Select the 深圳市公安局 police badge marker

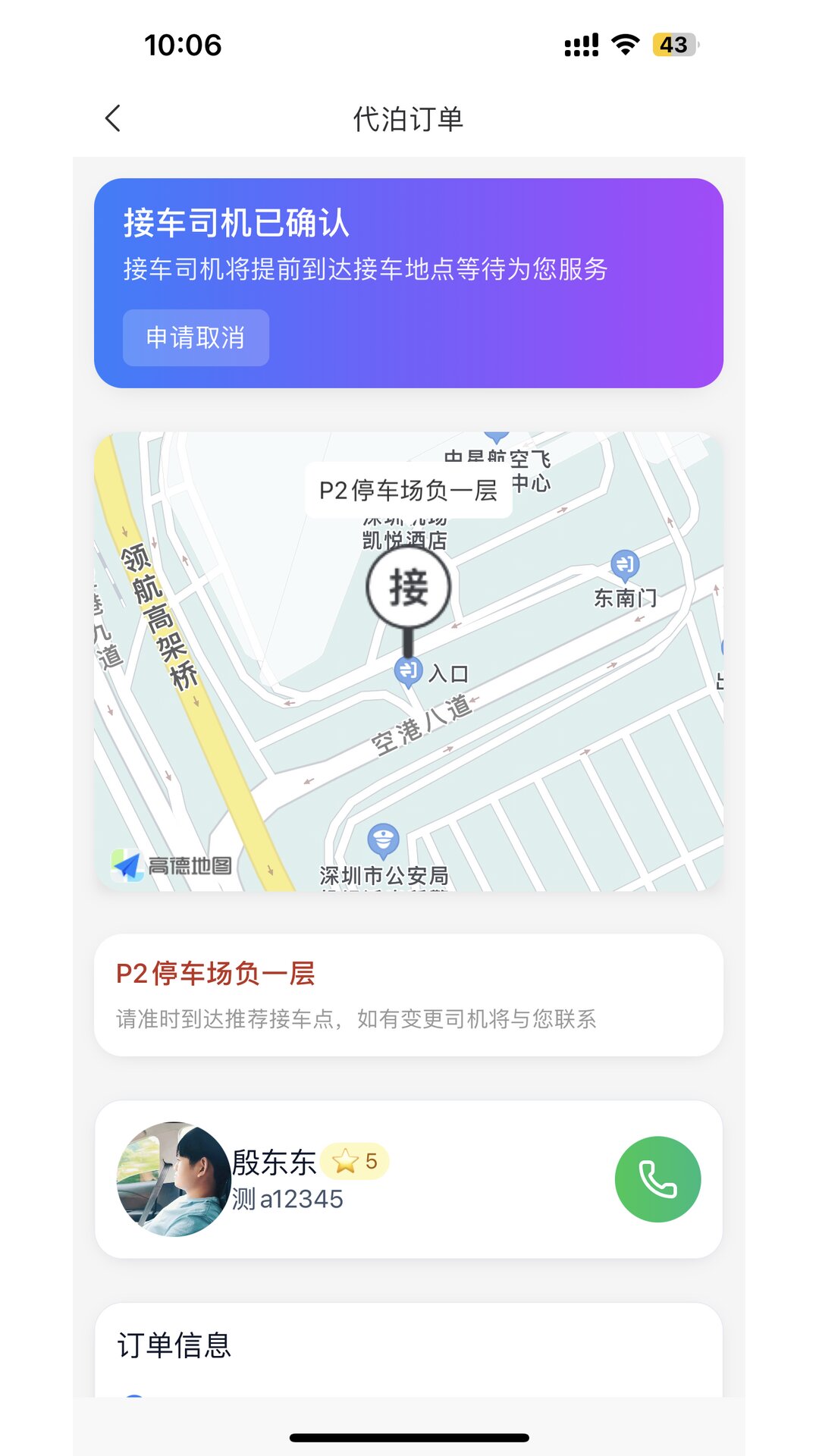point(385,838)
